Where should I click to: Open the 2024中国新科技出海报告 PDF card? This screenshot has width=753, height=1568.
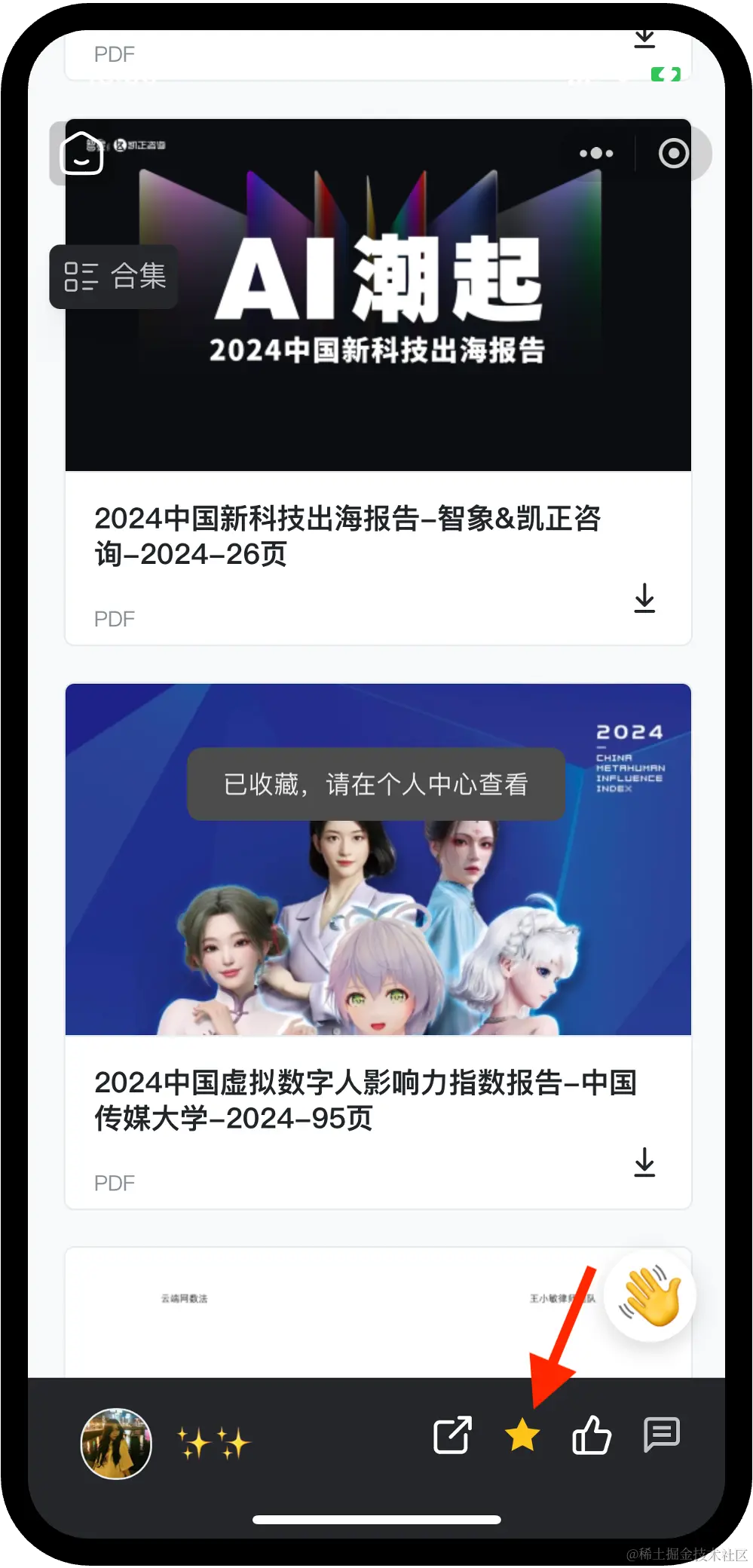(347, 536)
